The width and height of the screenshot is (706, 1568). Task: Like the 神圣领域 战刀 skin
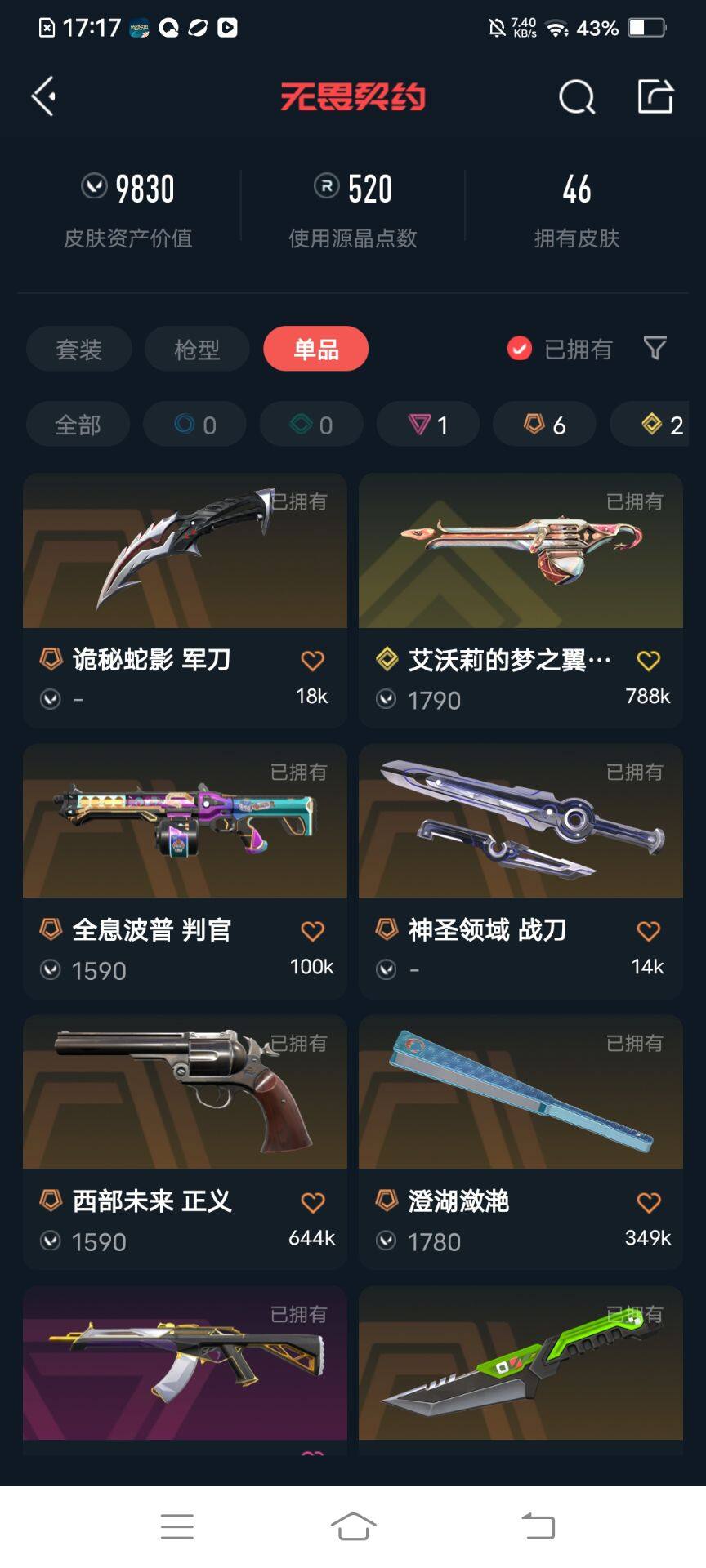pos(648,931)
